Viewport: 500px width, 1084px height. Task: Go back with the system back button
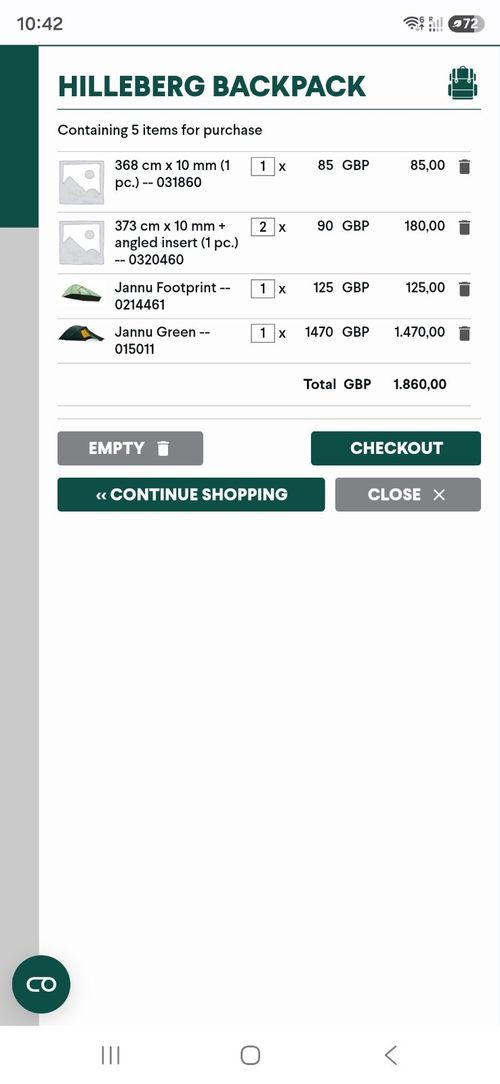pyautogui.click(x=390, y=1055)
